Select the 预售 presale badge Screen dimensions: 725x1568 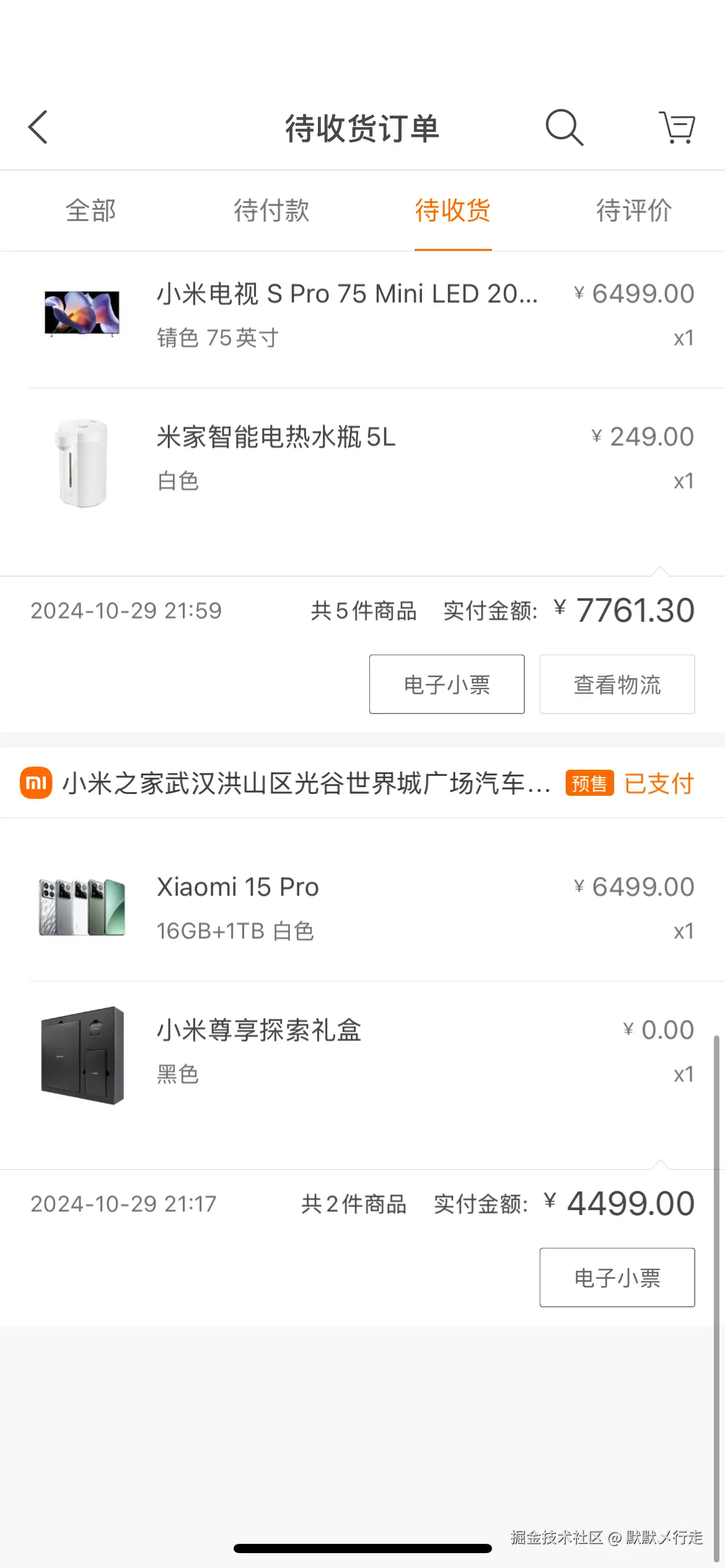(589, 783)
